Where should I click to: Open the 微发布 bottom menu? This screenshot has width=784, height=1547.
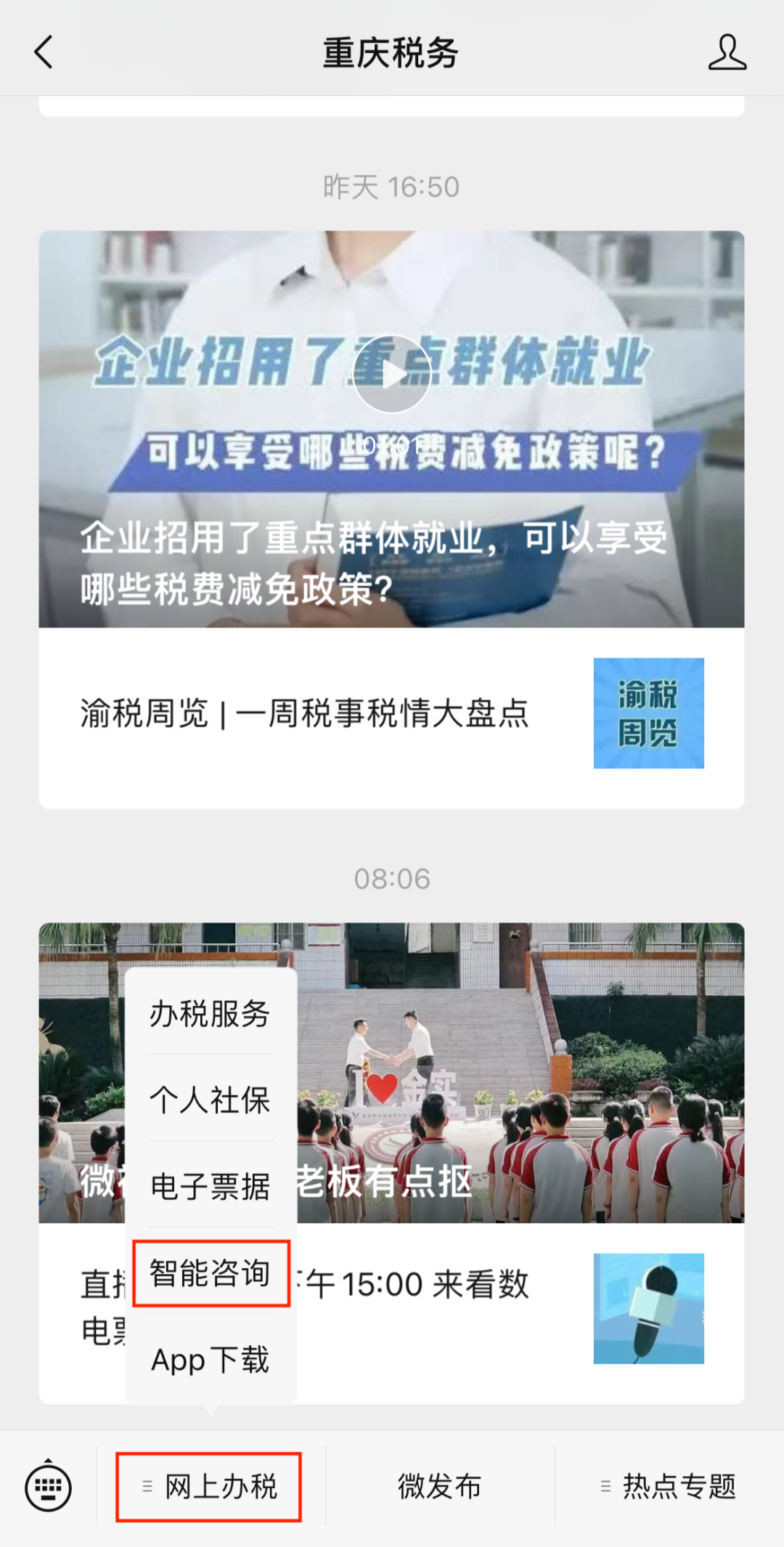point(440,1487)
